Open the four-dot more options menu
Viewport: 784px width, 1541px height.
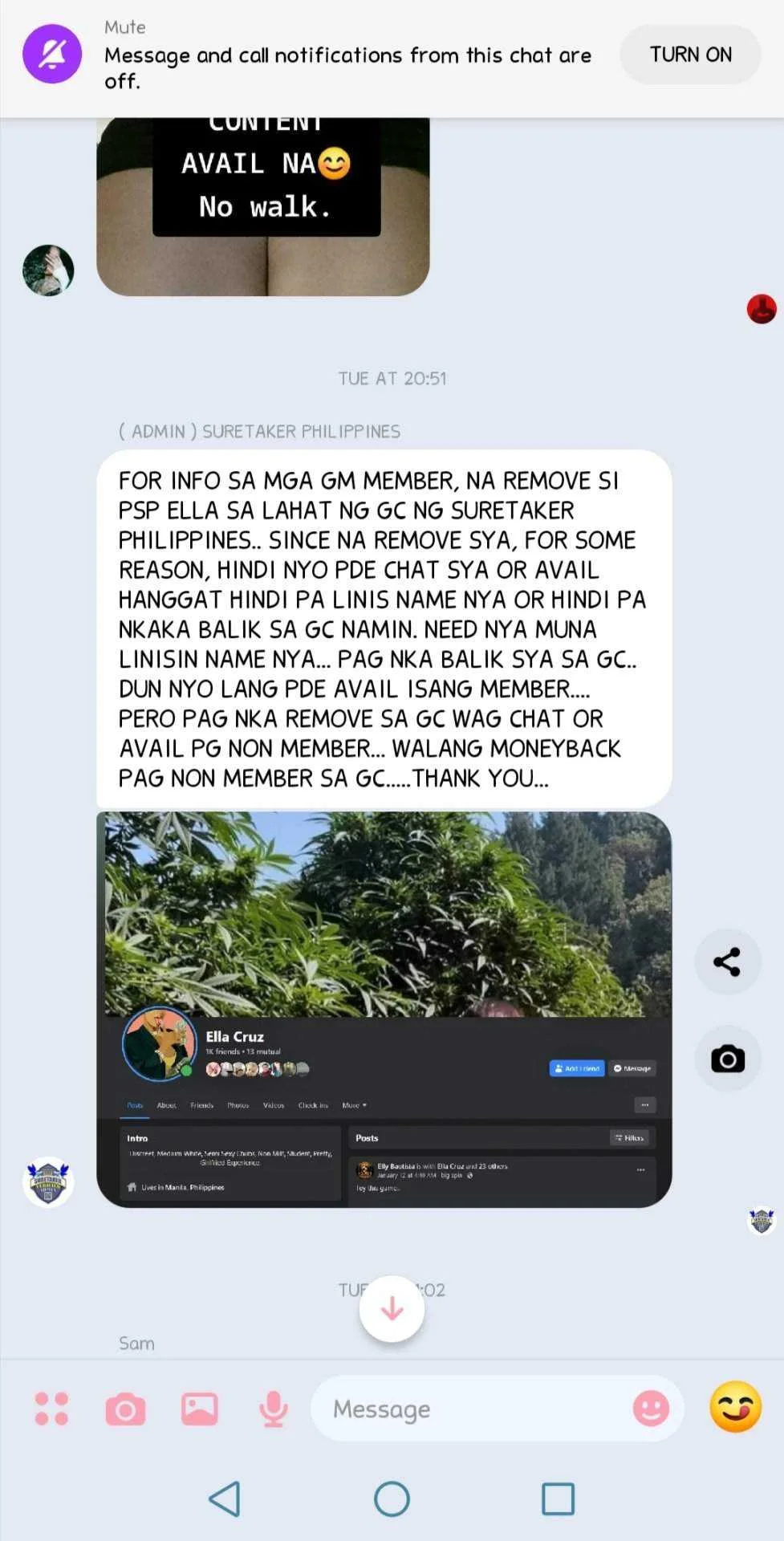tap(51, 1409)
